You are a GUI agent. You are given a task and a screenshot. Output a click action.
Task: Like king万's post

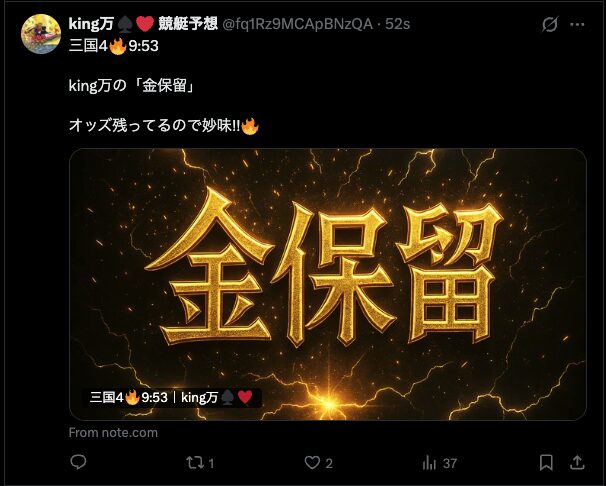[312, 462]
